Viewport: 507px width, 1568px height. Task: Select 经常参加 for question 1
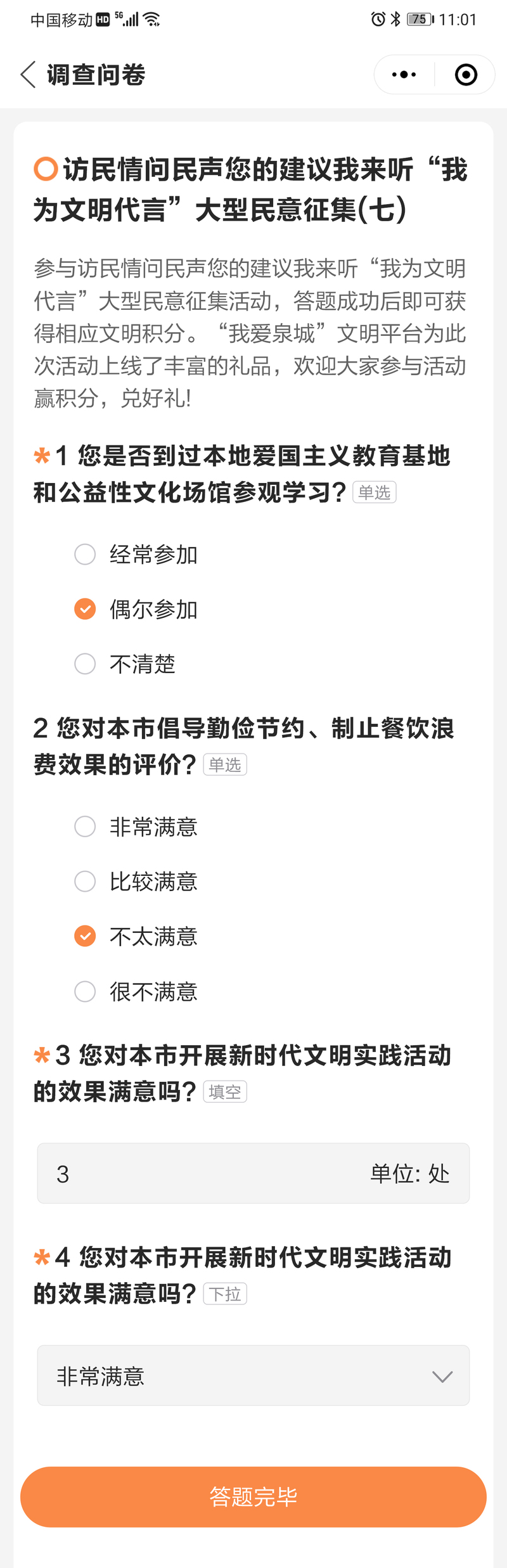click(85, 555)
